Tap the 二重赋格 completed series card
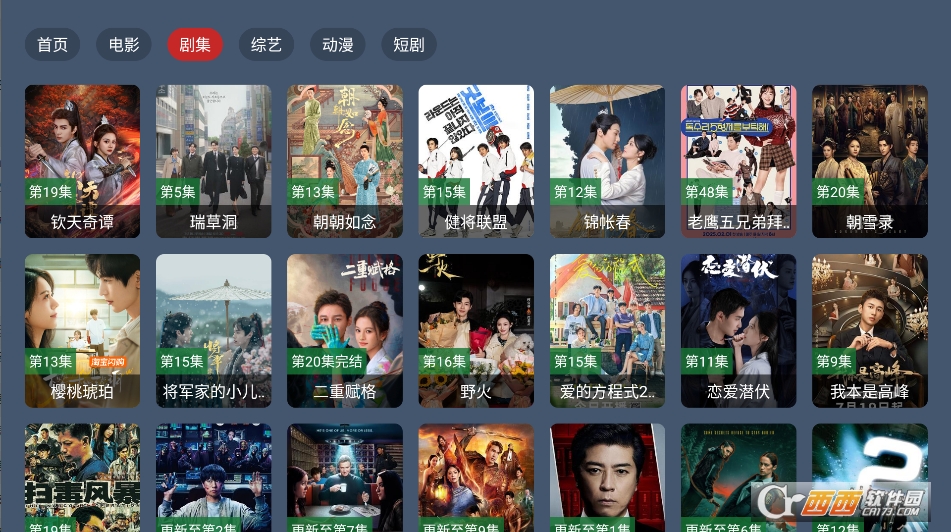 point(345,330)
